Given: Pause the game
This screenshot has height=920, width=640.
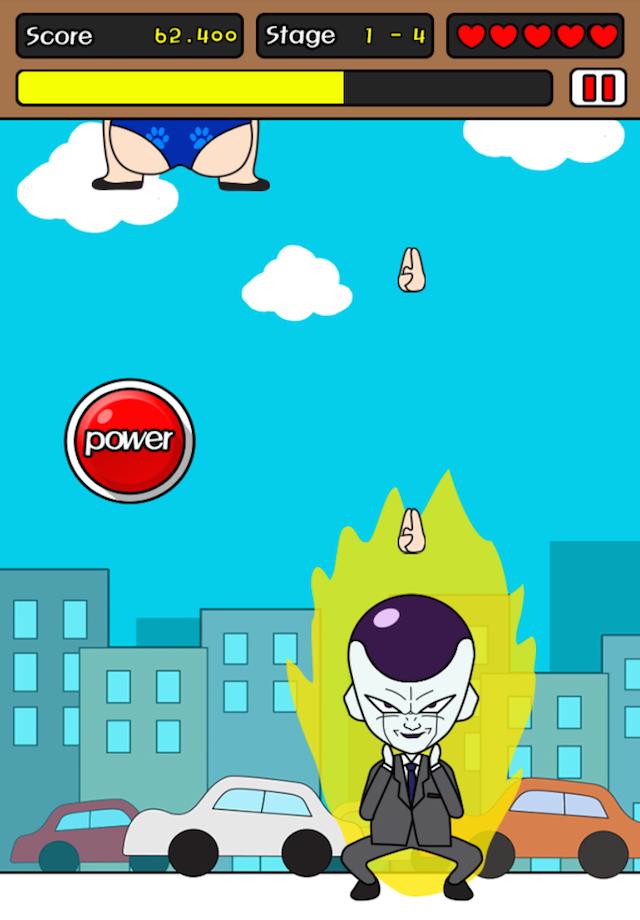Looking at the screenshot, I should point(598,88).
